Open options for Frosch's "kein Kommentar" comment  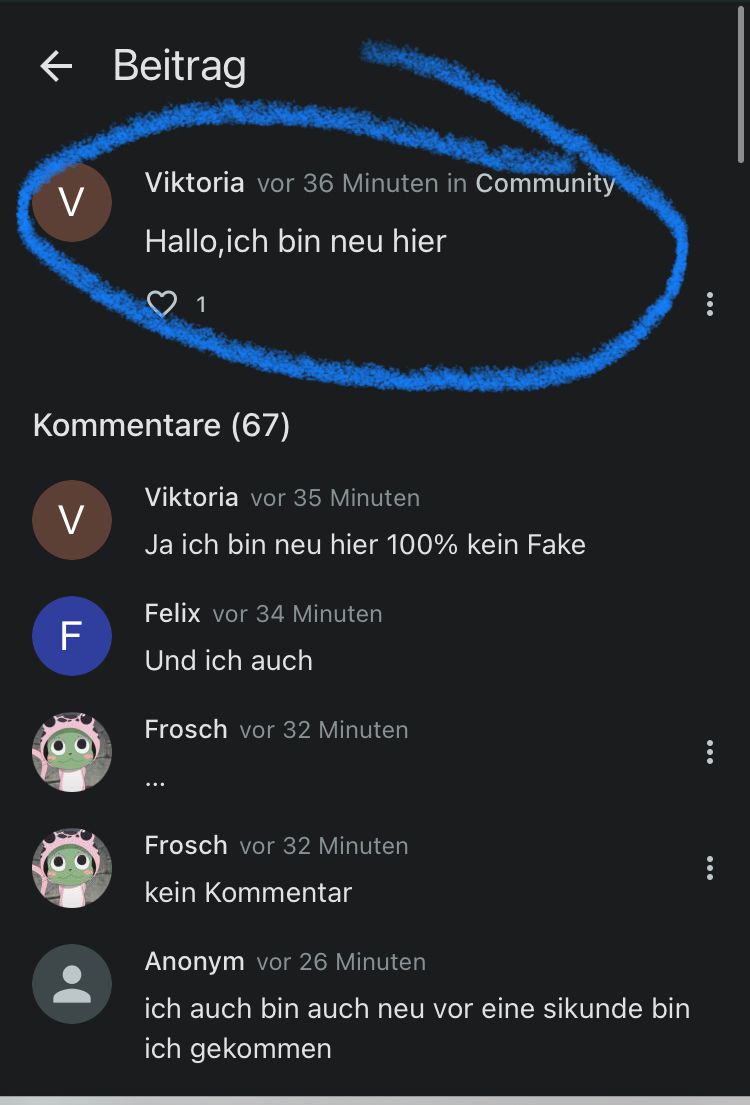pos(709,868)
